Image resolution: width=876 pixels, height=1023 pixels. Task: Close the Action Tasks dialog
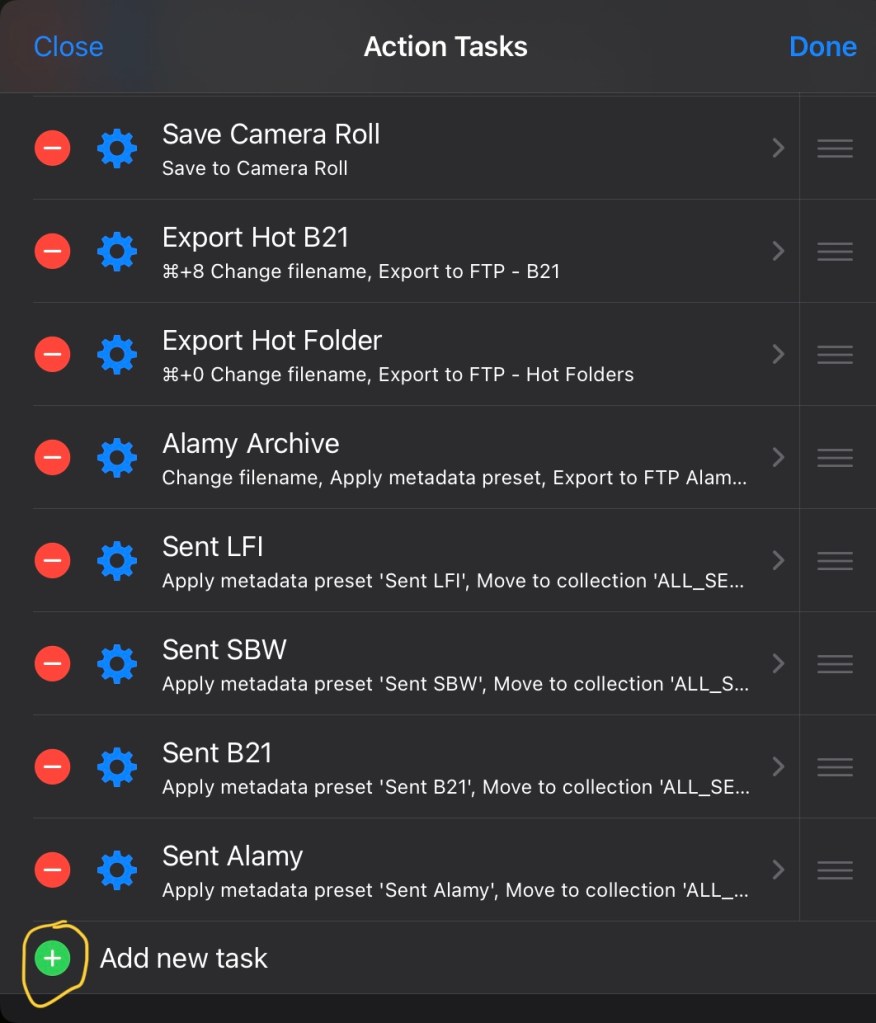pos(68,47)
